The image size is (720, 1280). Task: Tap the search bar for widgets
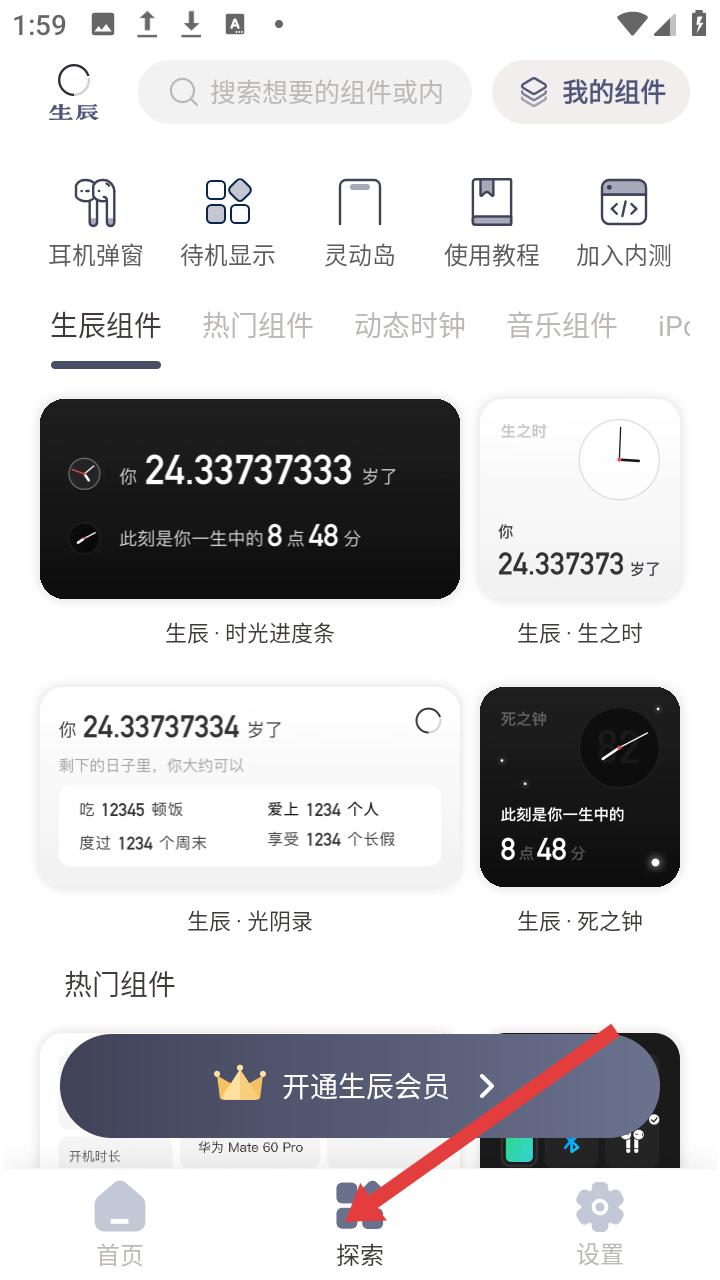(305, 92)
